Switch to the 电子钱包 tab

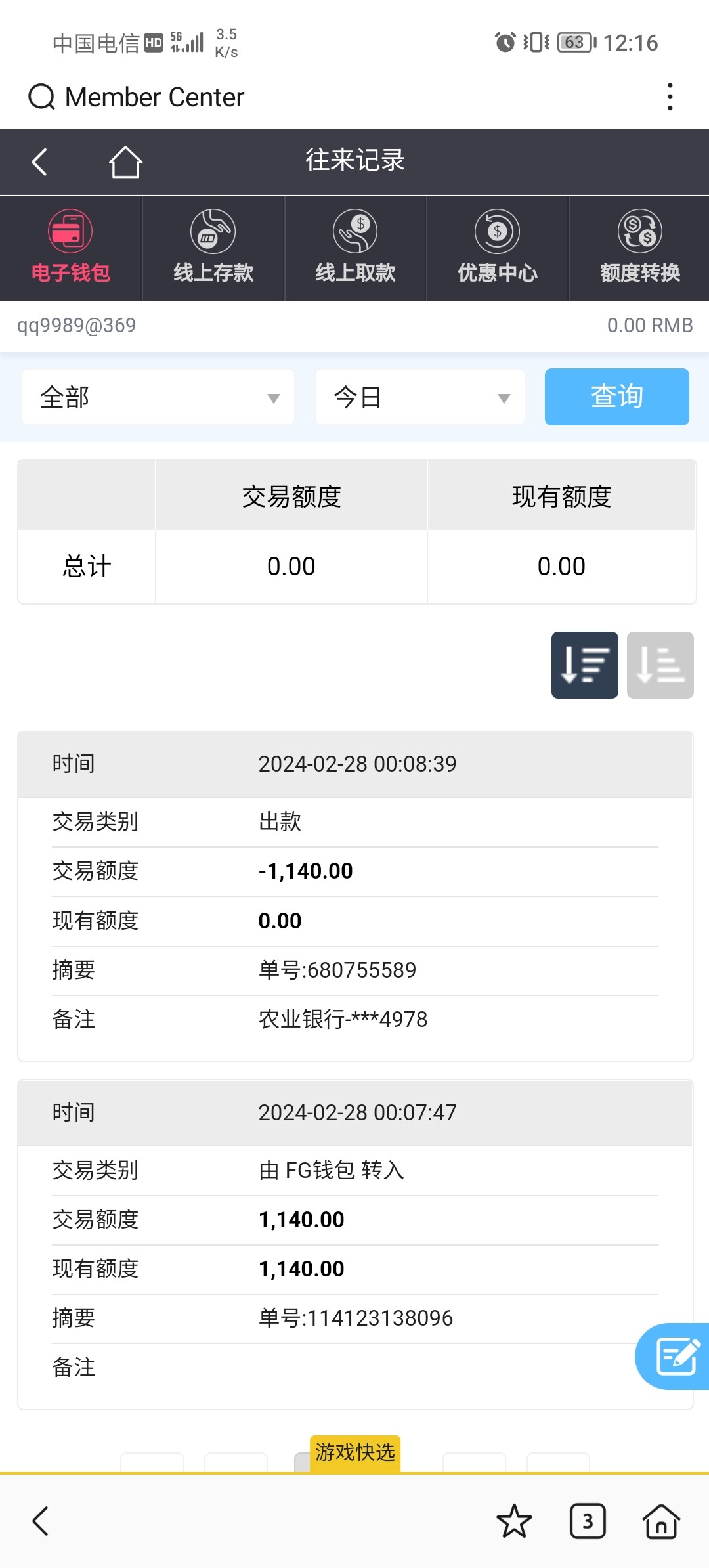pos(71,248)
